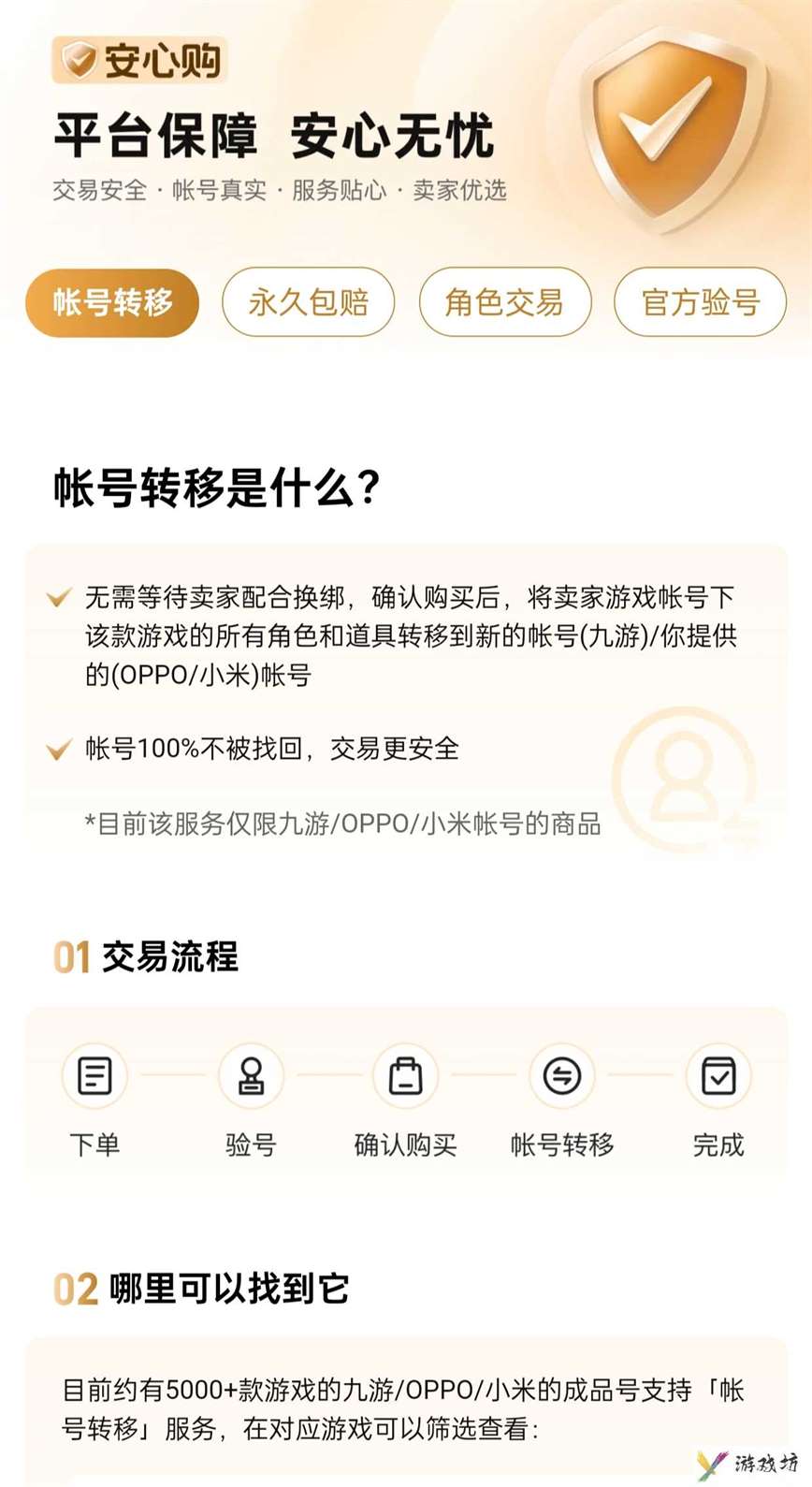Switch to the 官方验号 tab
This screenshot has height=1487, width=812.
[700, 302]
